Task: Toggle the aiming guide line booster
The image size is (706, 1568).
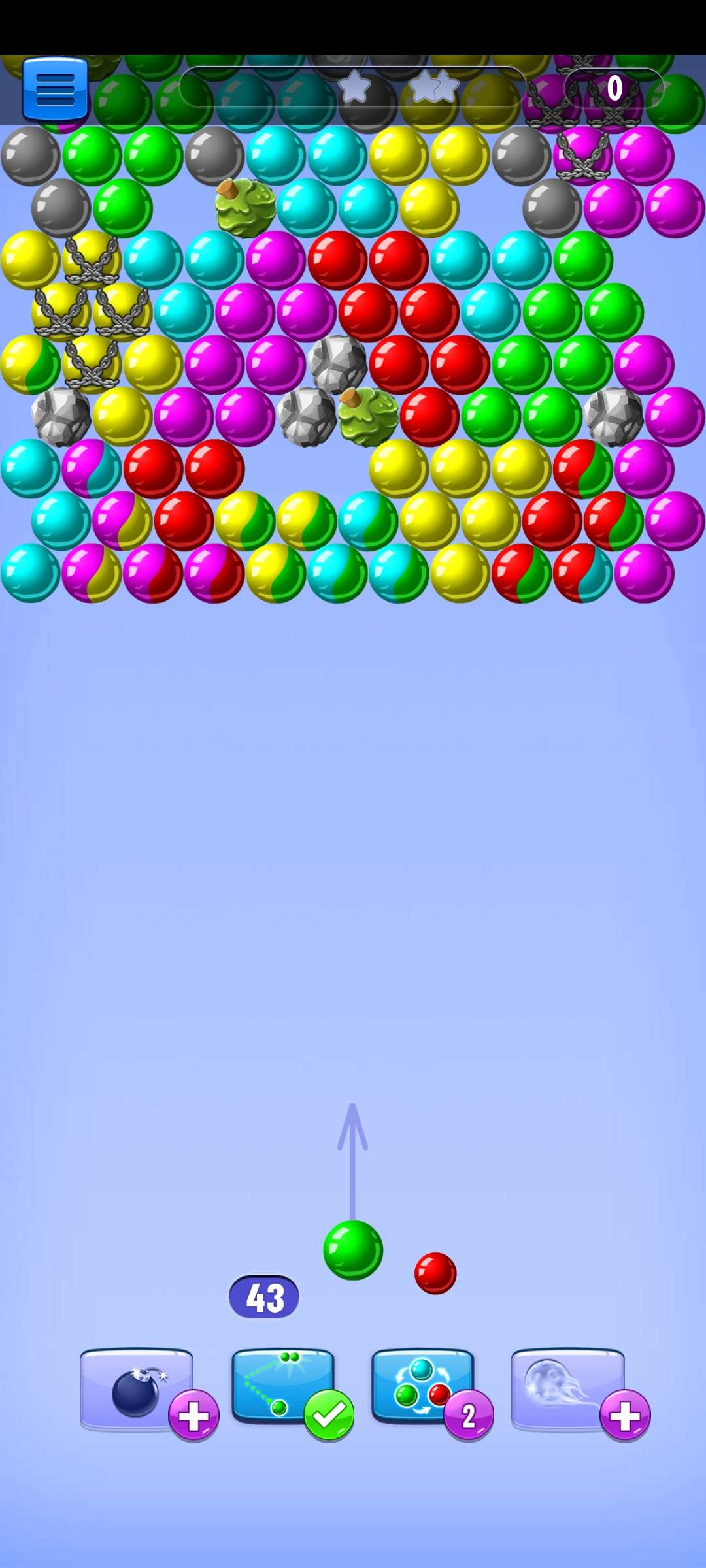Action: (x=283, y=1386)
